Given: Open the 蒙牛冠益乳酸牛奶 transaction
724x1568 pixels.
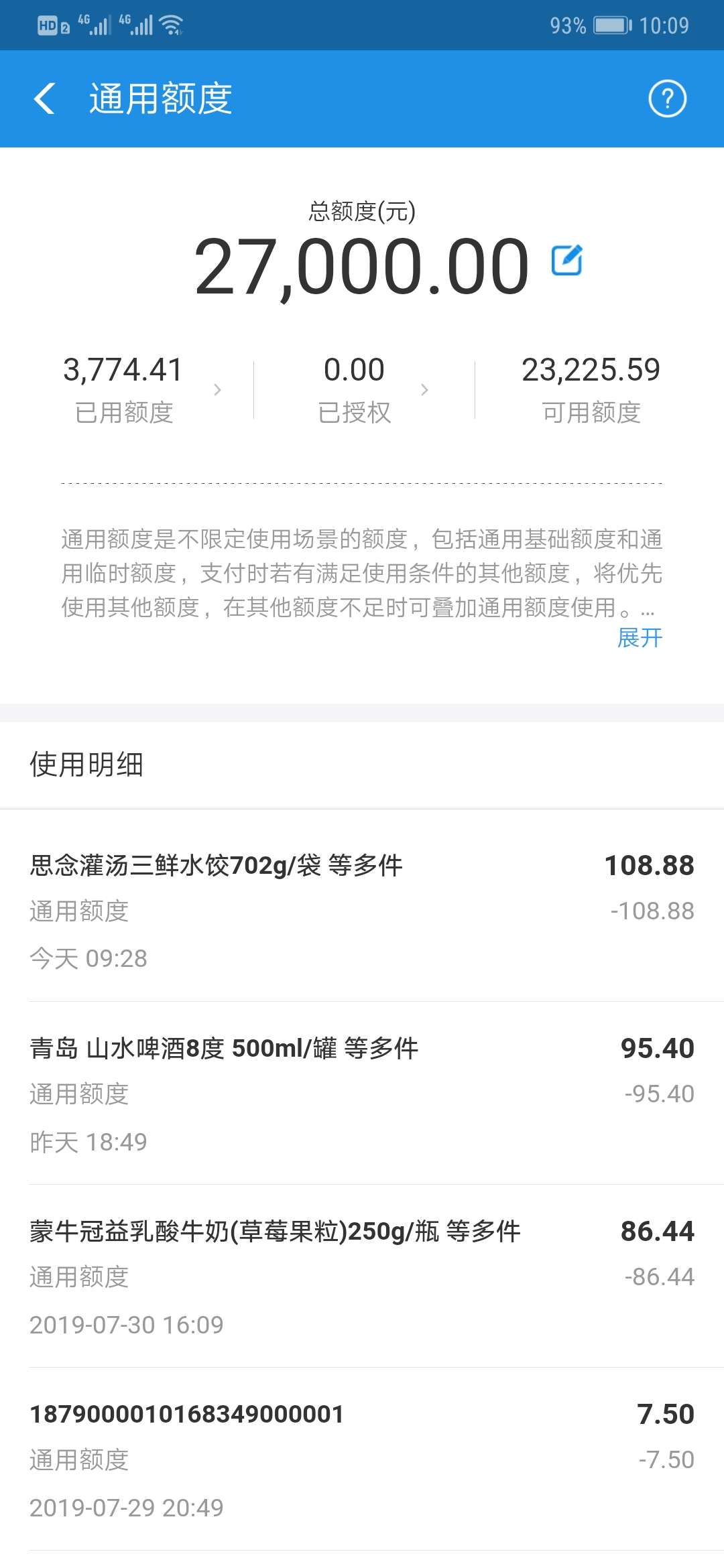Looking at the screenshot, I should coord(362,1276).
